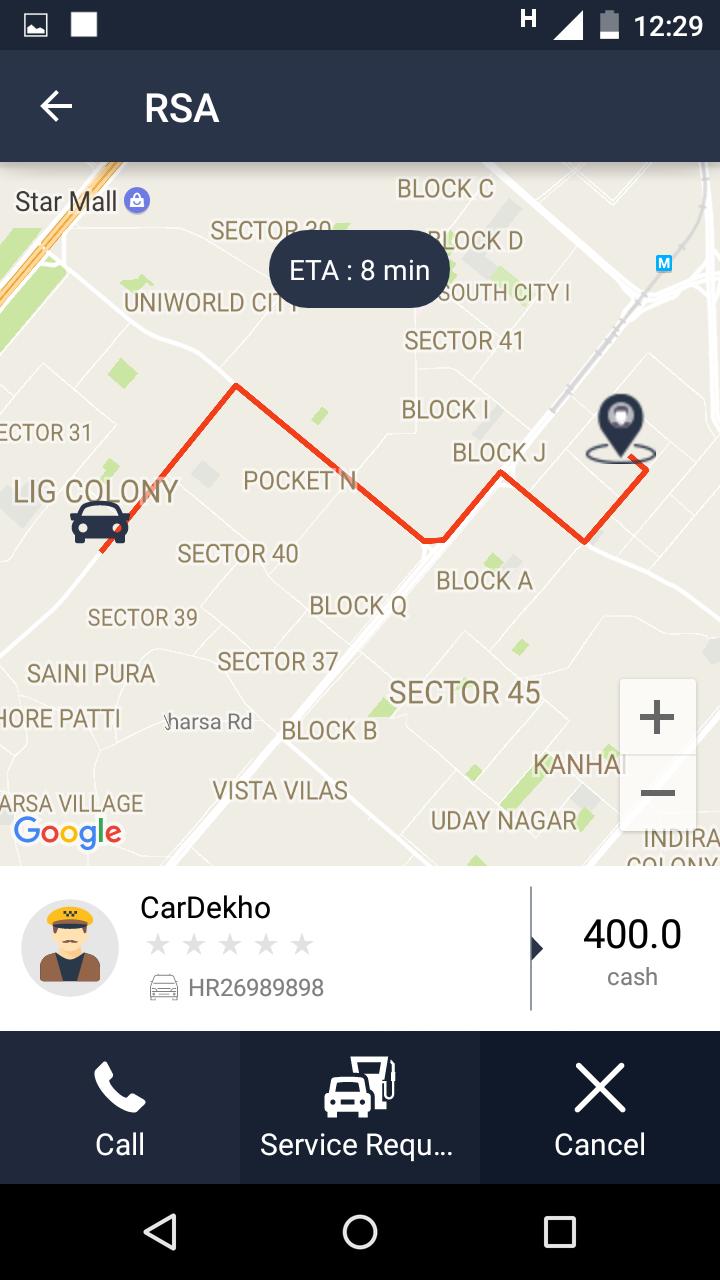Select the fifth rating star

(302, 942)
